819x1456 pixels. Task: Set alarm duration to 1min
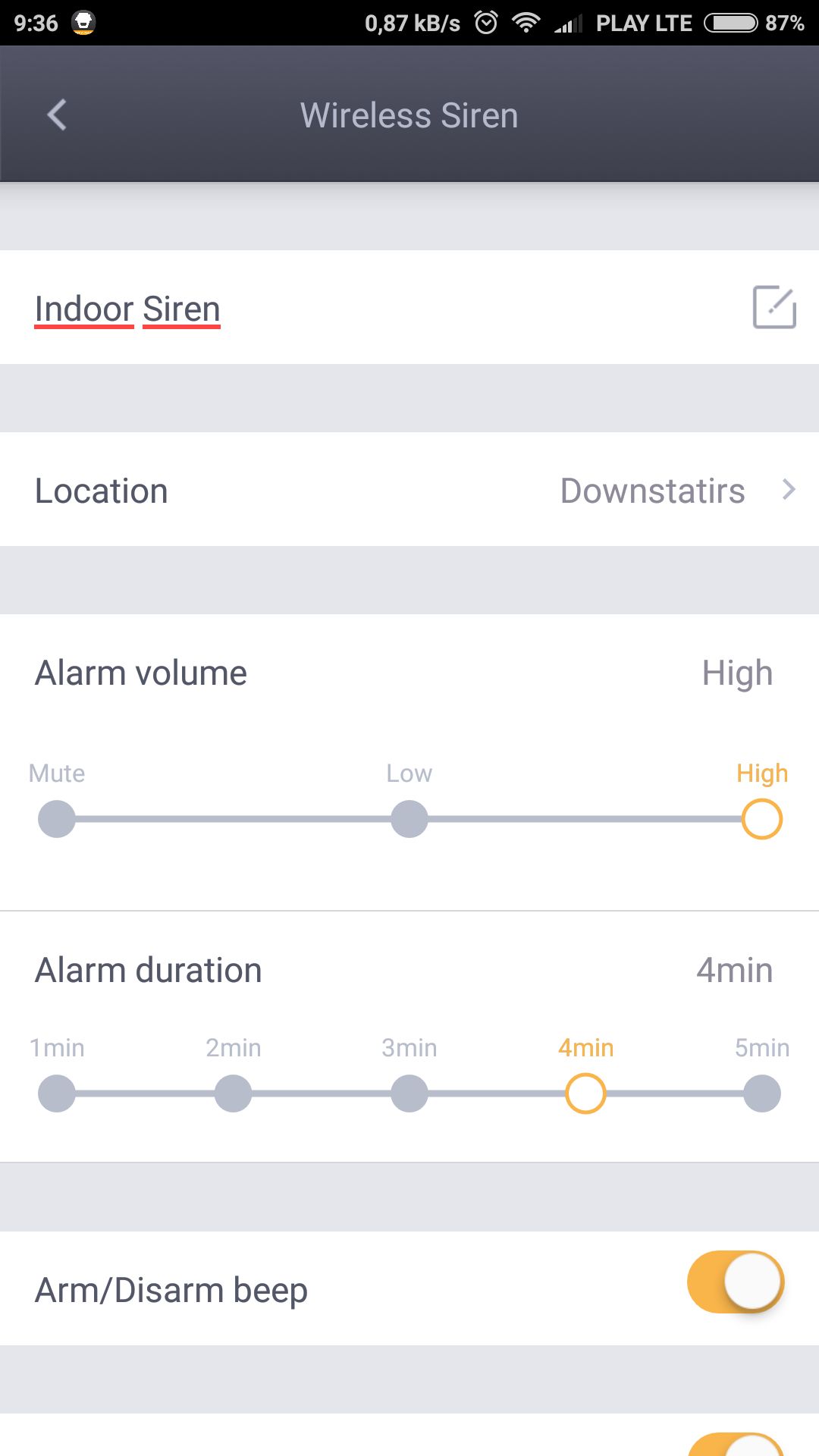pos(57,1094)
